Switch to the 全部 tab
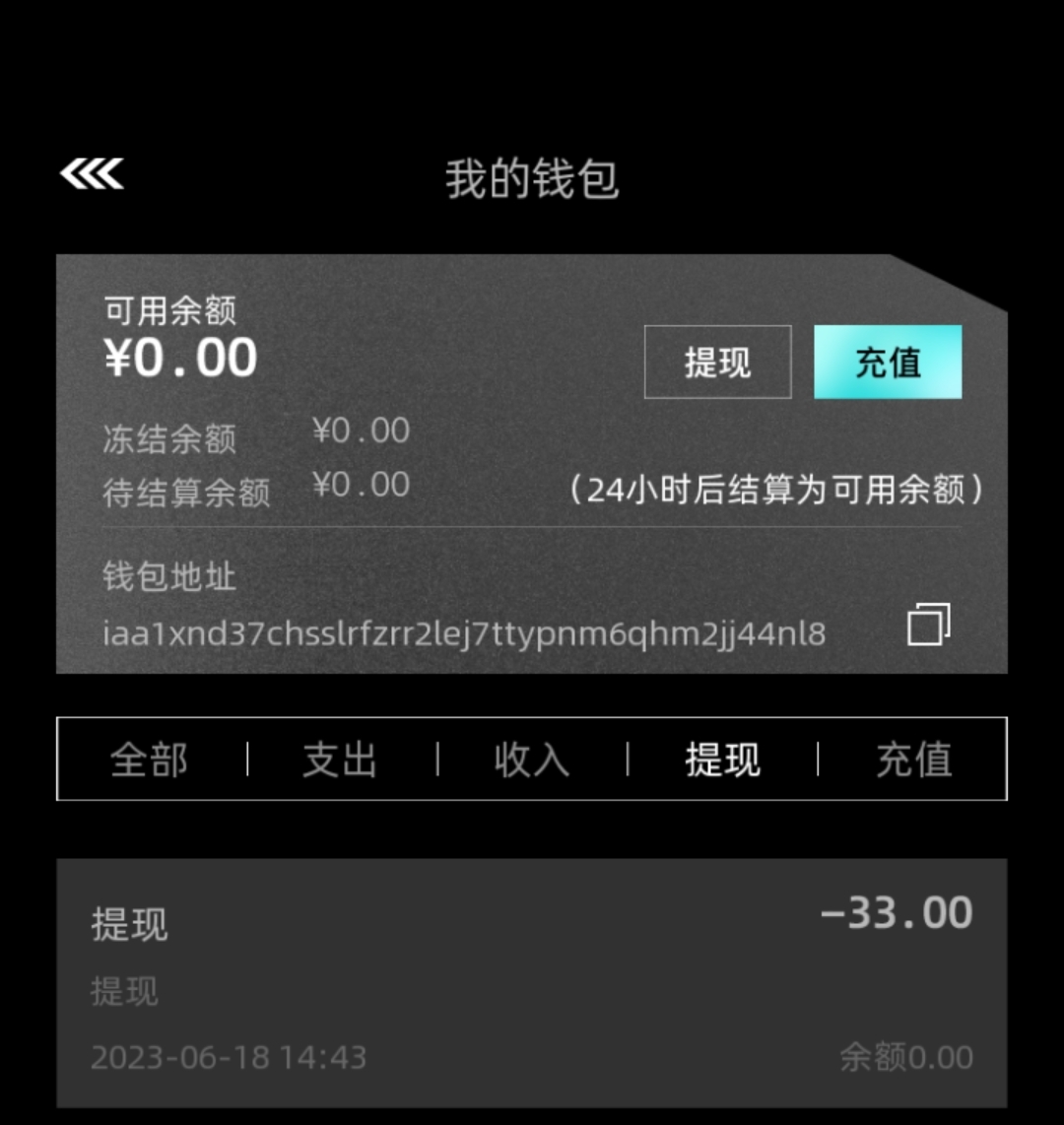The width and height of the screenshot is (1064, 1125). [x=149, y=760]
